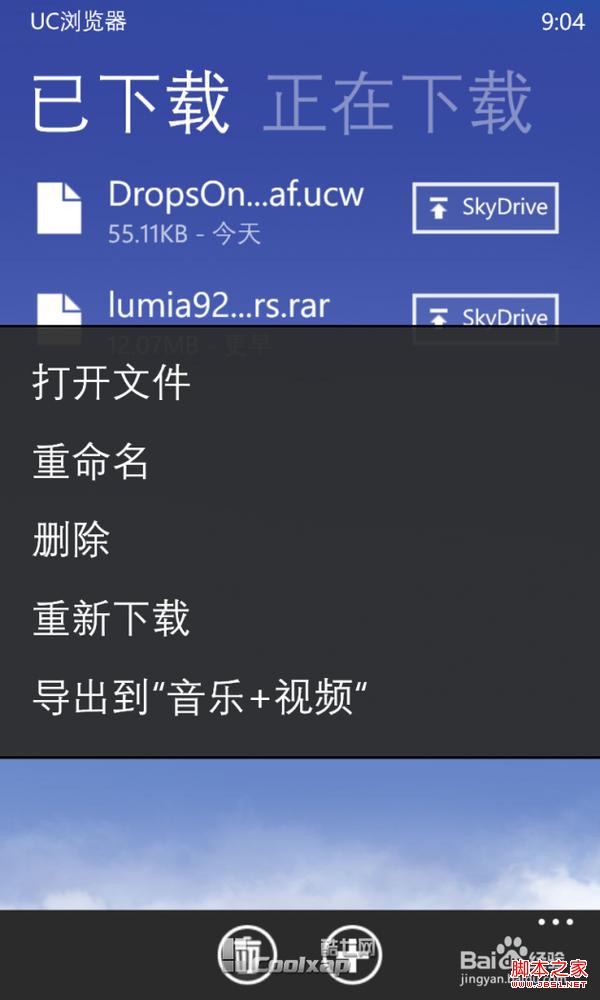Upload lumia92...rs.rar to SkyDrive
Screen dimensions: 600x1000
(x=485, y=312)
